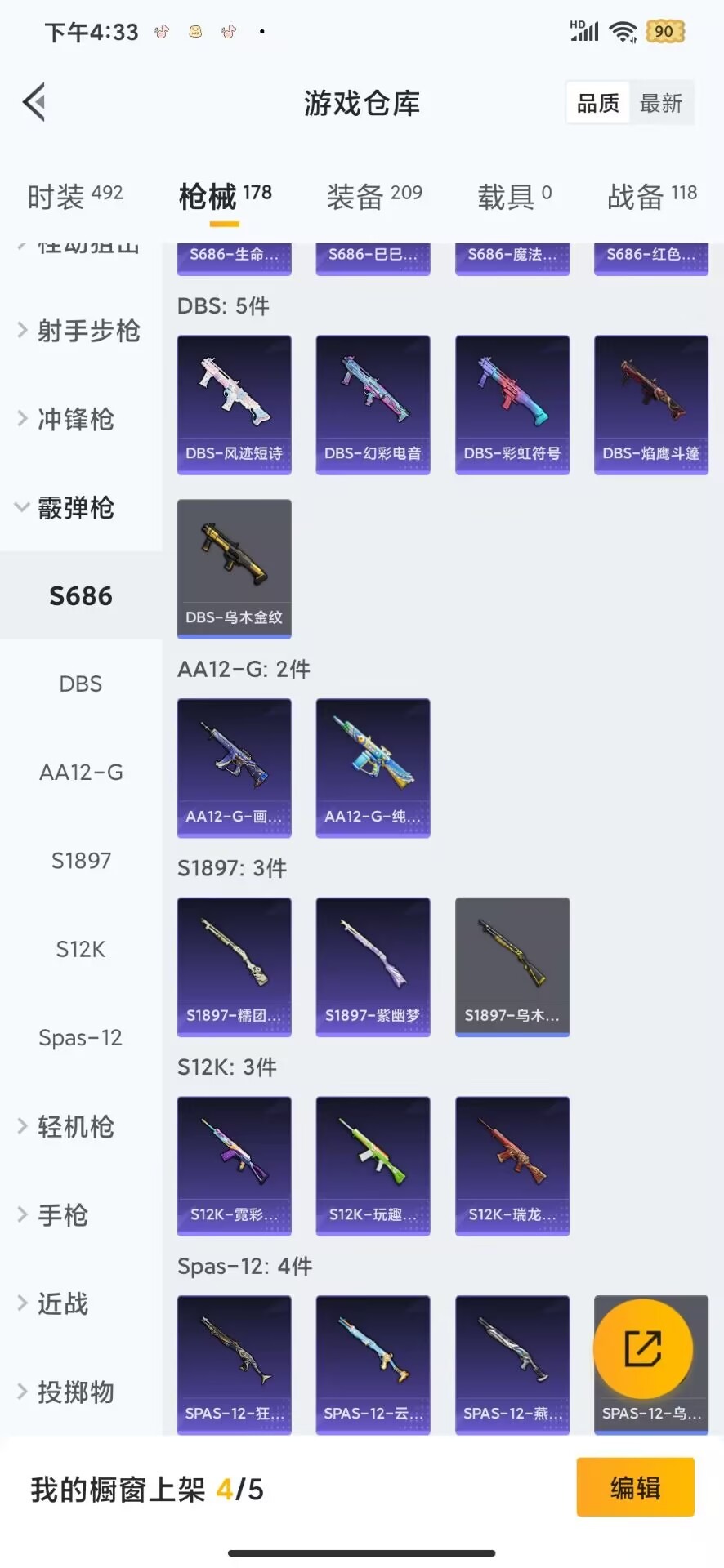
Task: Select the Spas-12 sidebar entry
Action: tap(79, 1037)
